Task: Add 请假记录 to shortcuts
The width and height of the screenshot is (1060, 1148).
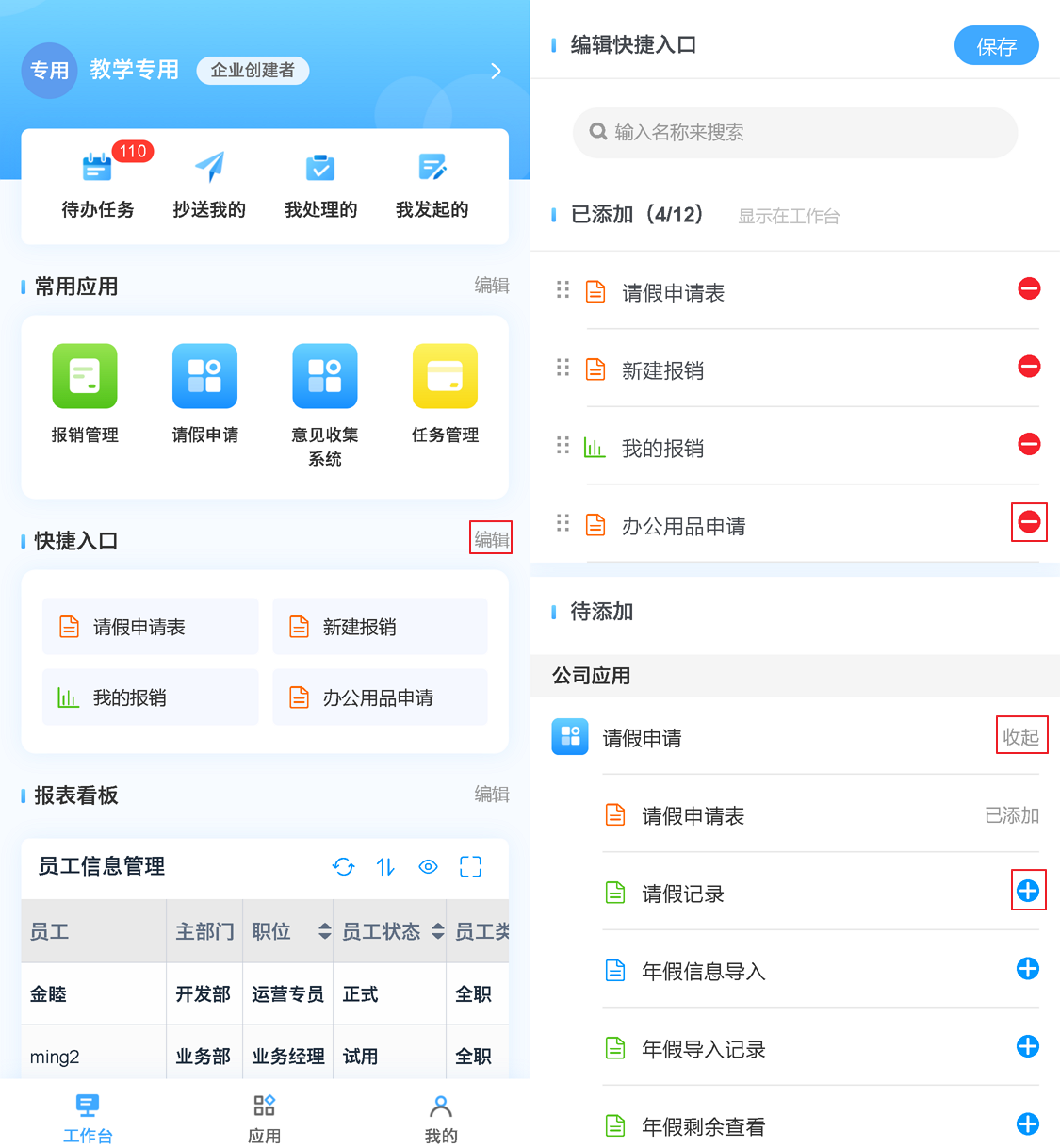Action: point(1028,891)
